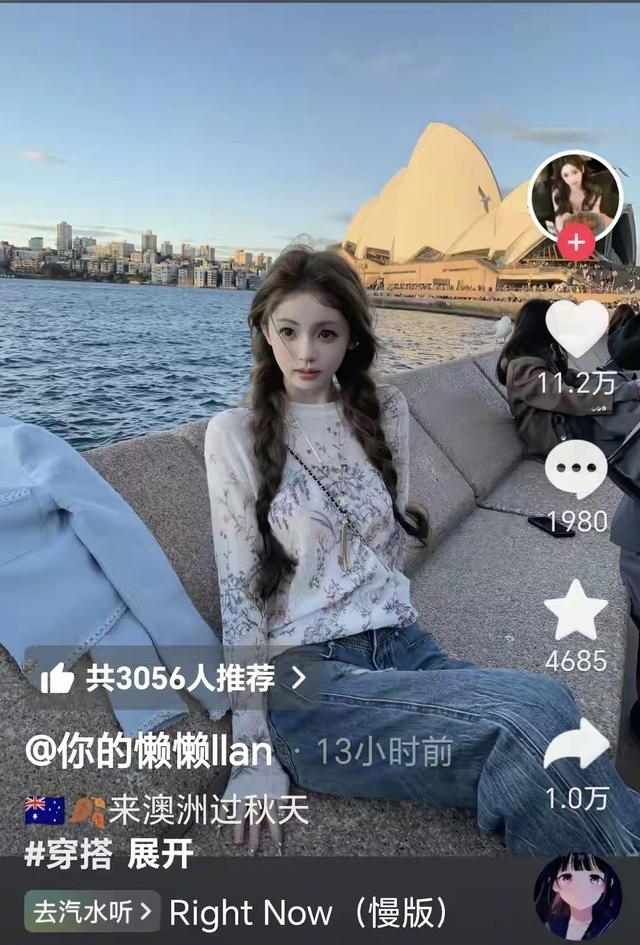Image resolution: width=640 pixels, height=945 pixels.
Task: Open the comments with 1980 replies
Action: click(576, 470)
